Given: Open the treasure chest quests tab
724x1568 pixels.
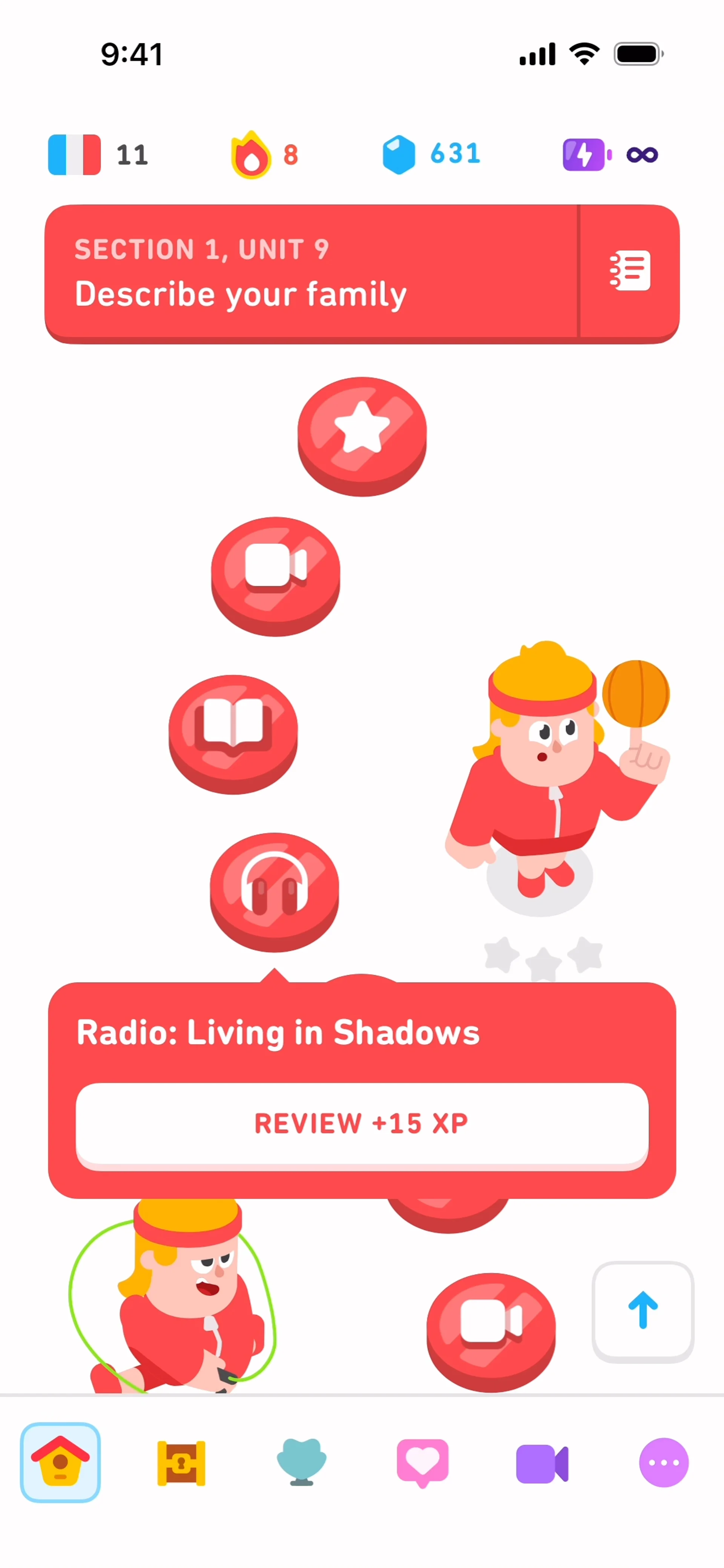Looking at the screenshot, I should [181, 1462].
